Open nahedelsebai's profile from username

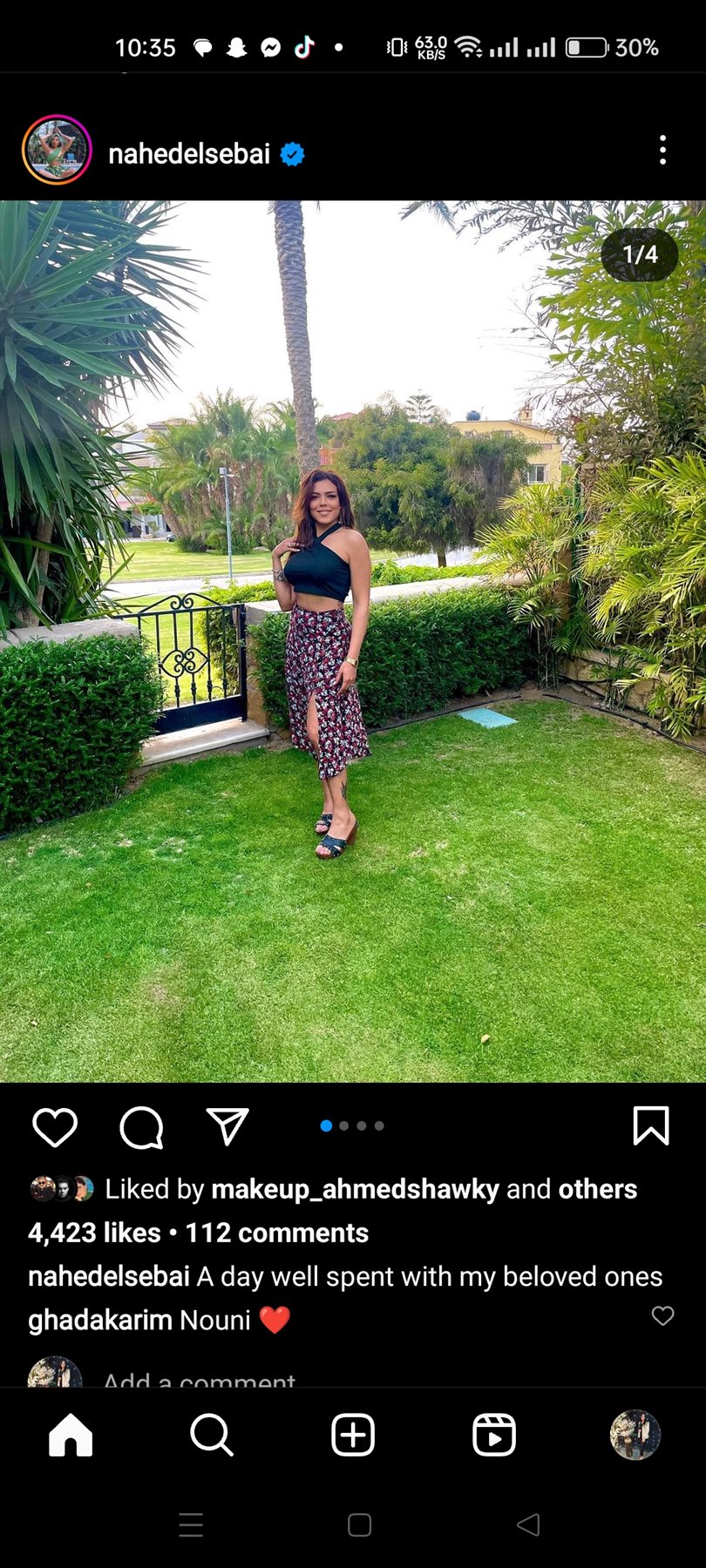pyautogui.click(x=189, y=154)
